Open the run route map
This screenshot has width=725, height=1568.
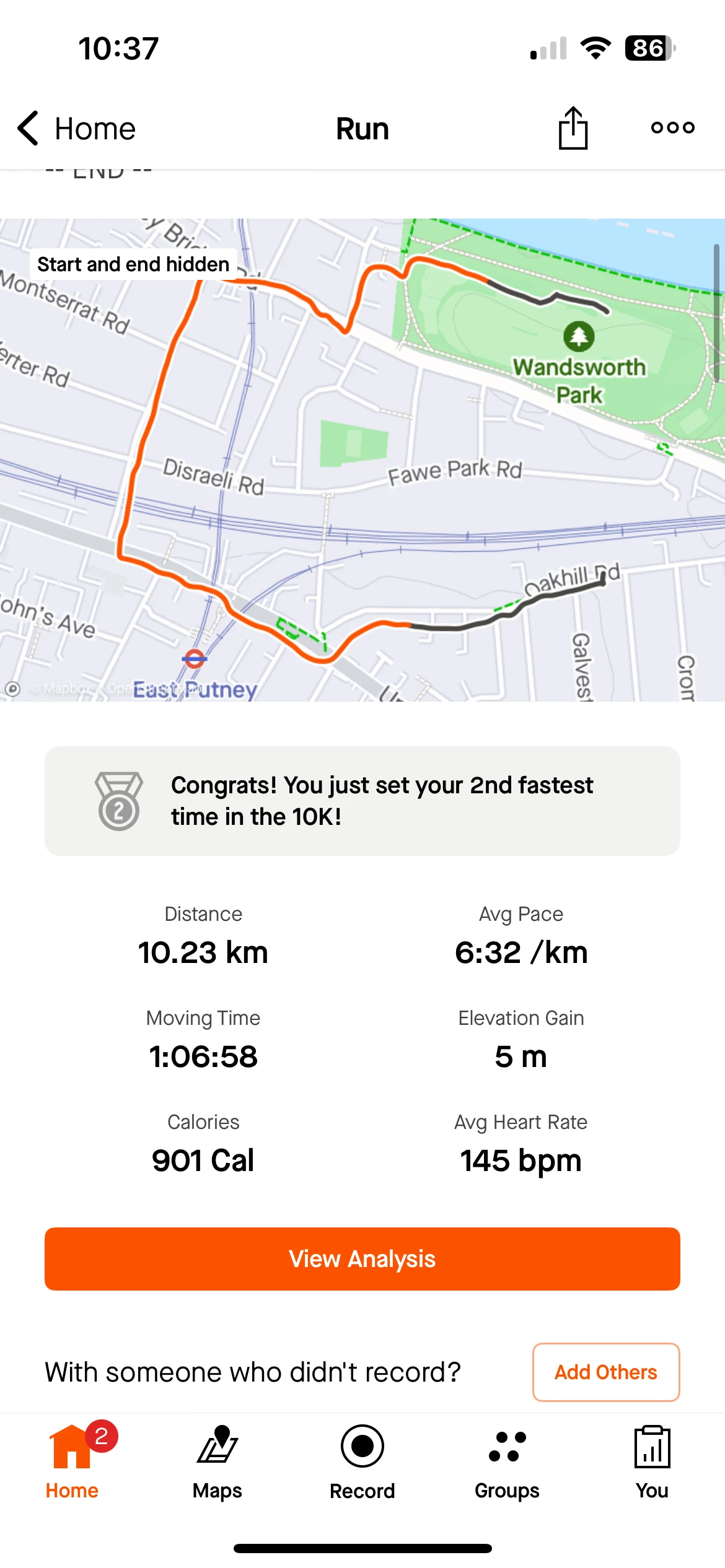362,460
